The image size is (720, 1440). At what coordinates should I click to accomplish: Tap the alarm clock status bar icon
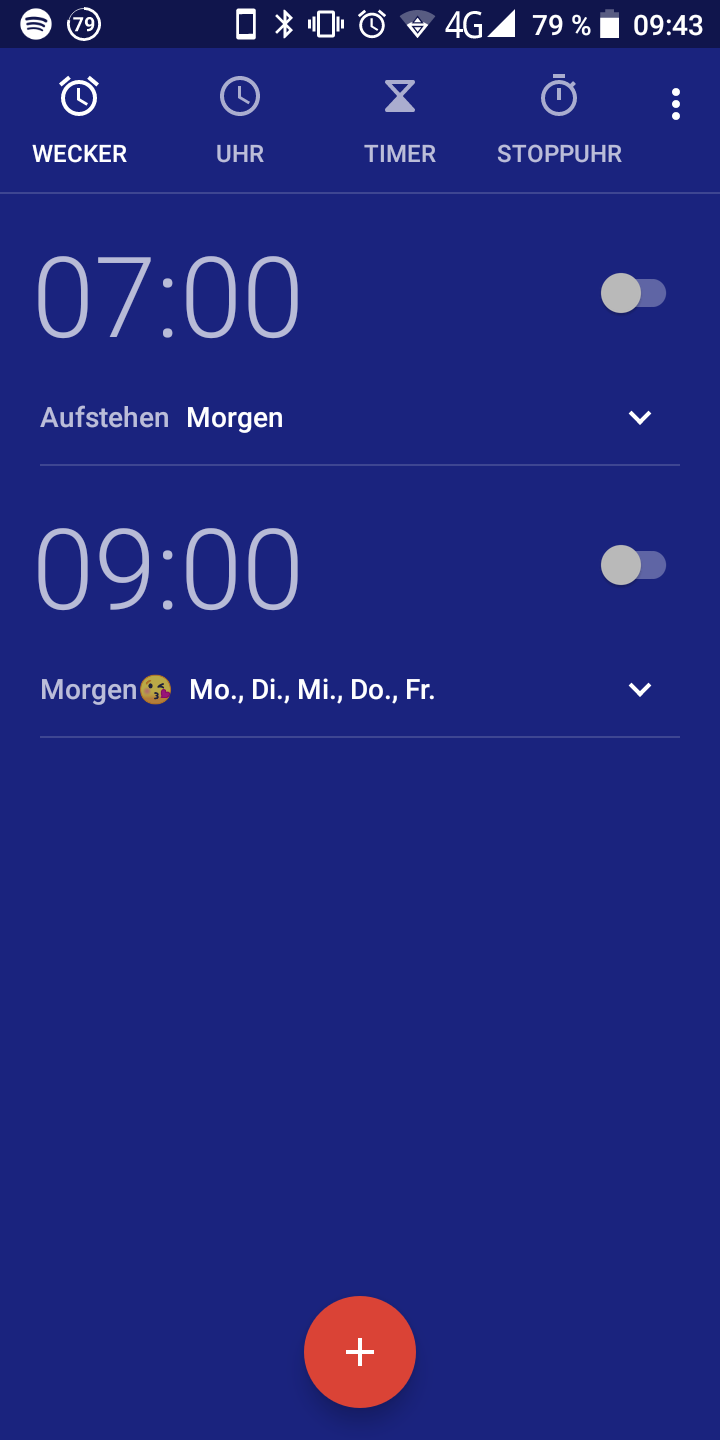tap(371, 22)
